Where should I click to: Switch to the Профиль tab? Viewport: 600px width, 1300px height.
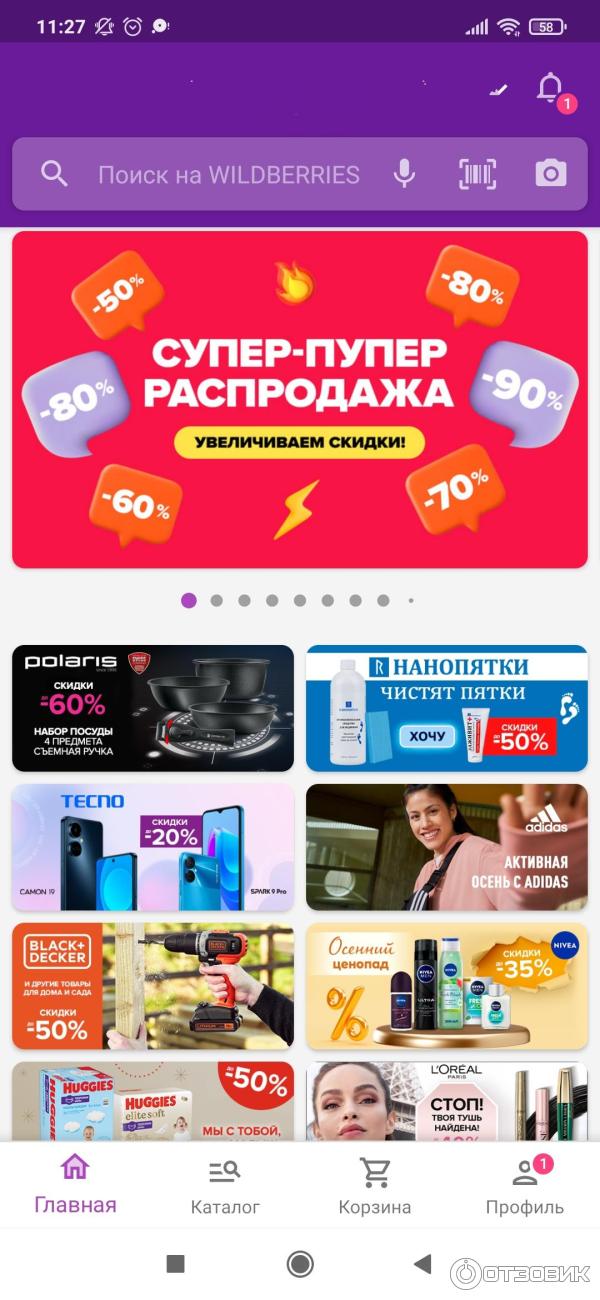(x=525, y=1185)
